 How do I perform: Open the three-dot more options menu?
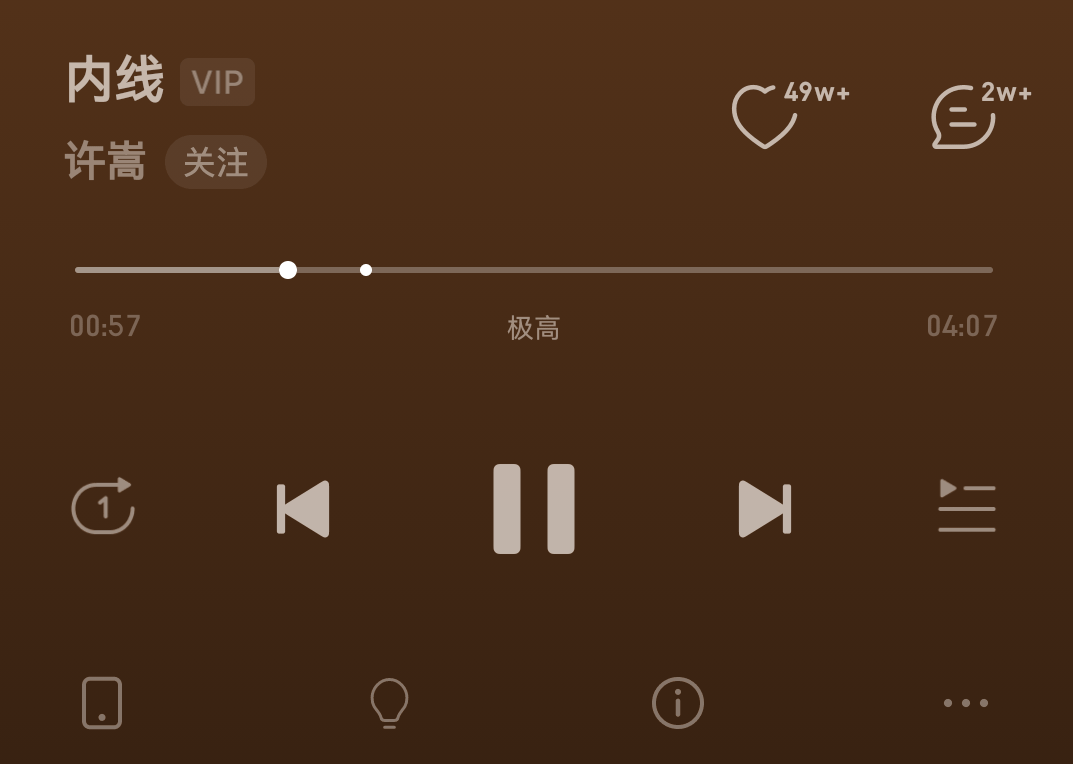(x=966, y=703)
